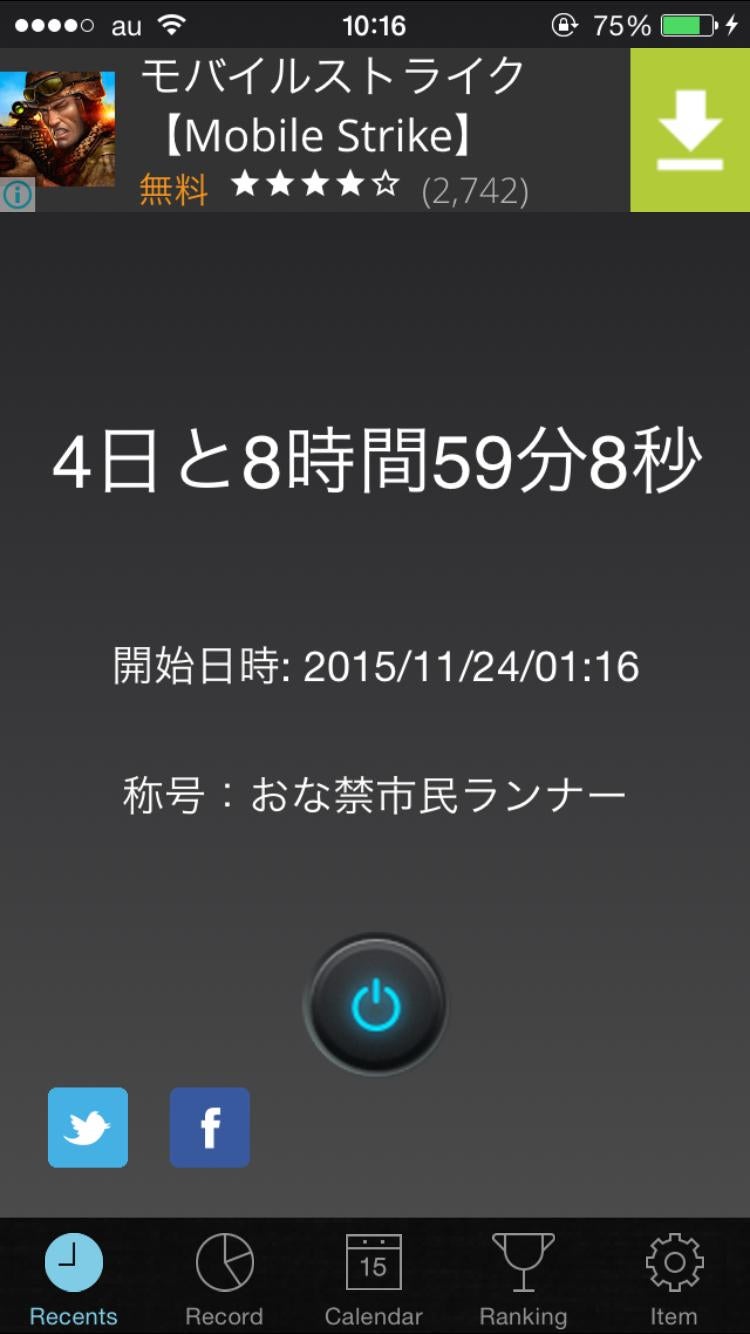The height and width of the screenshot is (1334, 750).
Task: Tap the green download button on the ad
Action: 690,130
